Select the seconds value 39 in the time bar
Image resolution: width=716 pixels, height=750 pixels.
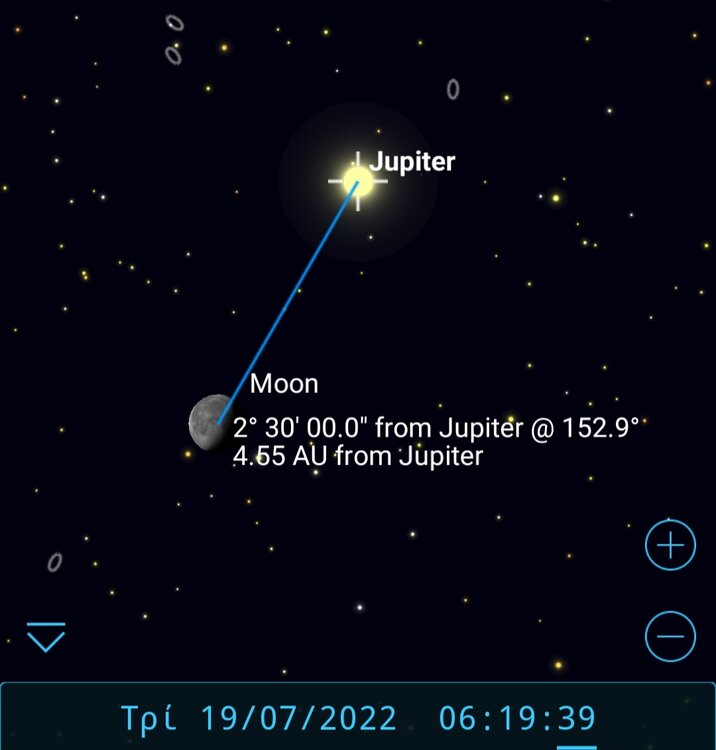coord(576,718)
